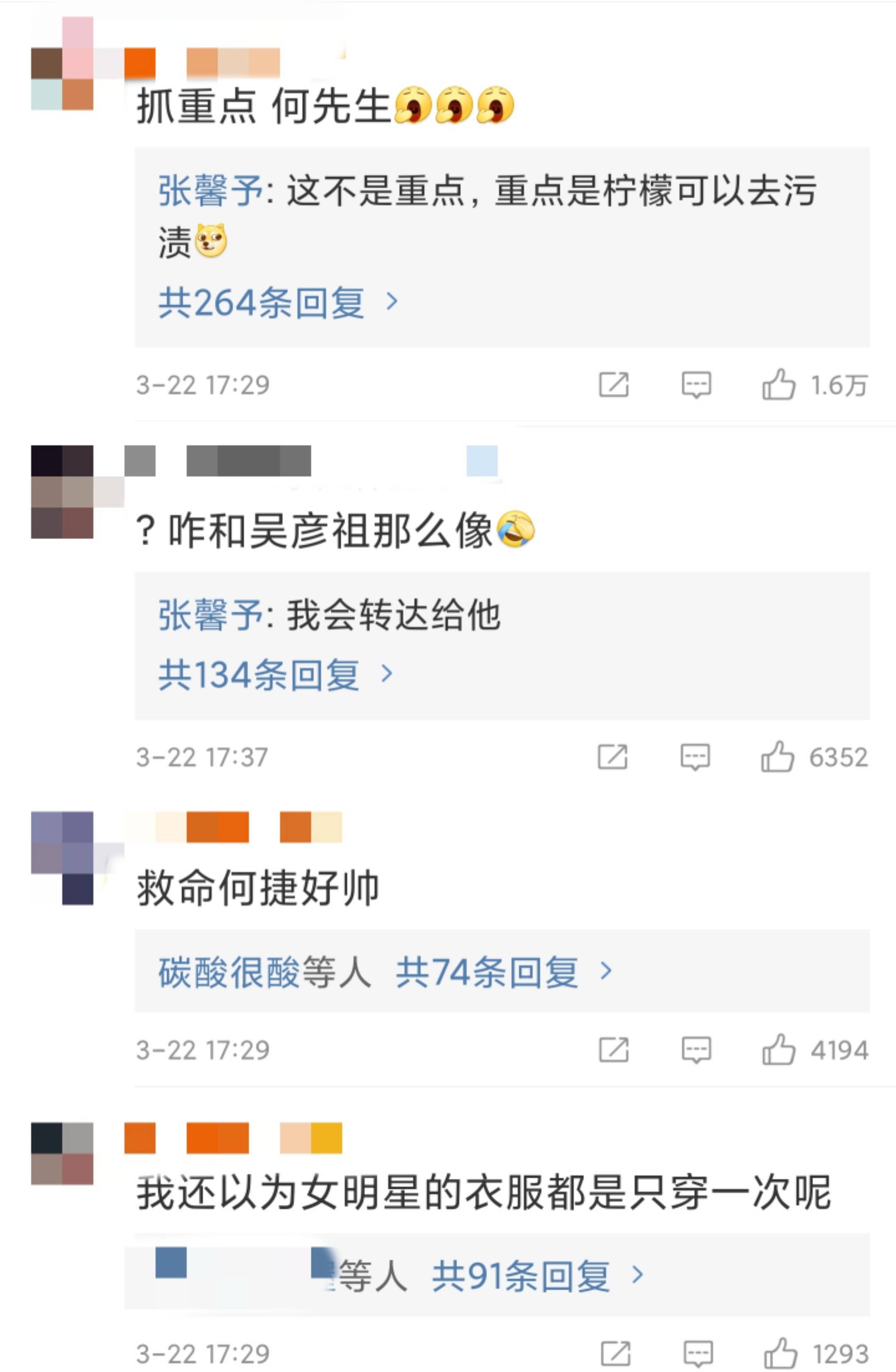896x1372 pixels.
Task: Like the comment 抓重点 何先生
Action: coord(778,384)
